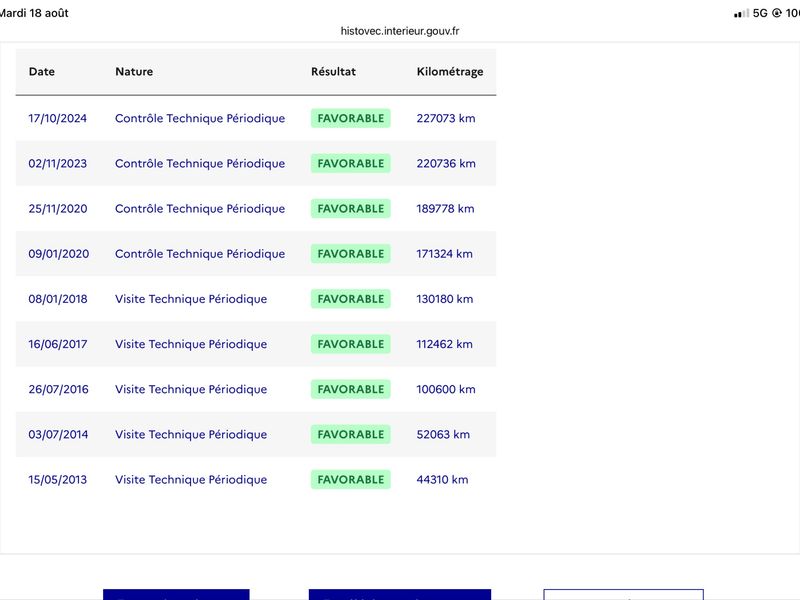
Task: Tap the histovec.interieur.gouv.fr address bar
Action: coord(399,31)
